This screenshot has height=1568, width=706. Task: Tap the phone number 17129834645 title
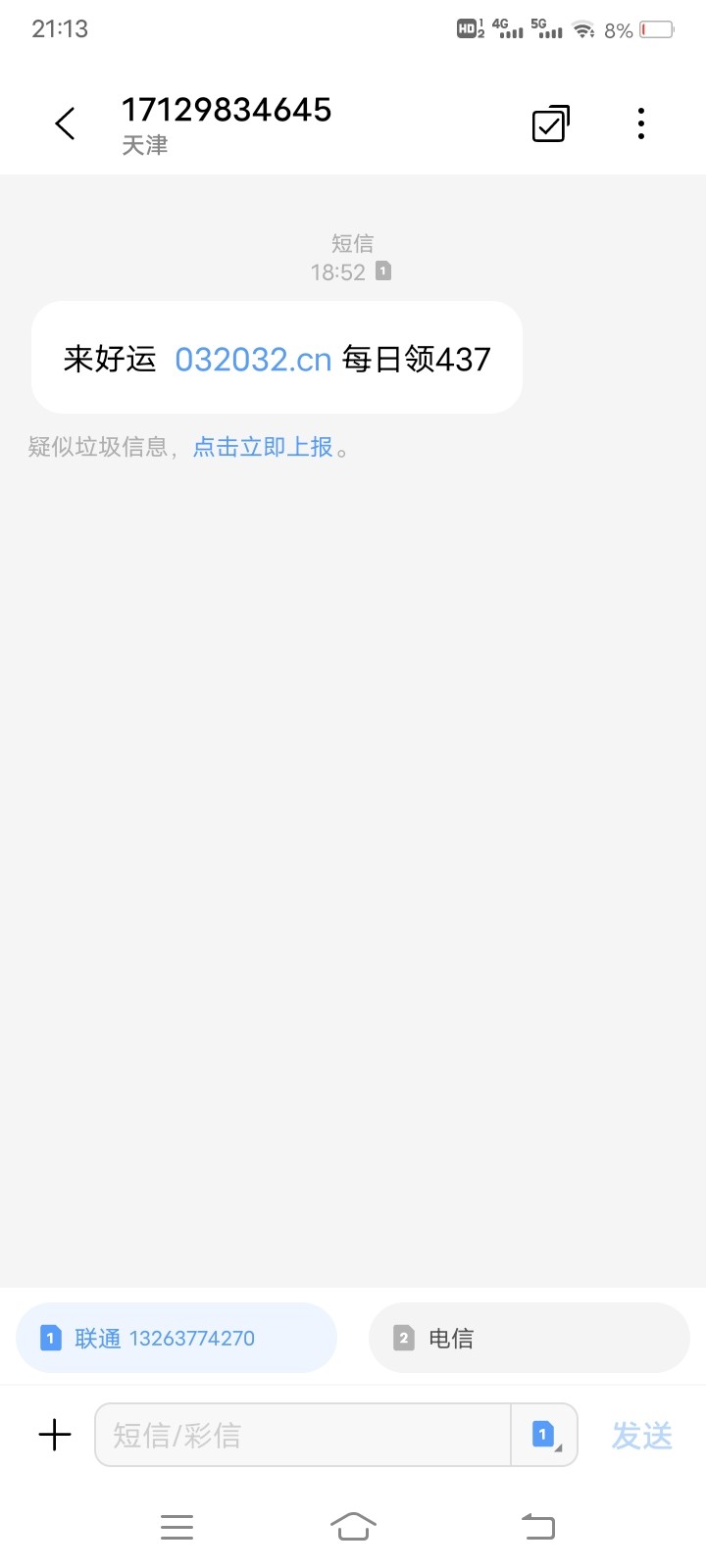click(x=227, y=110)
